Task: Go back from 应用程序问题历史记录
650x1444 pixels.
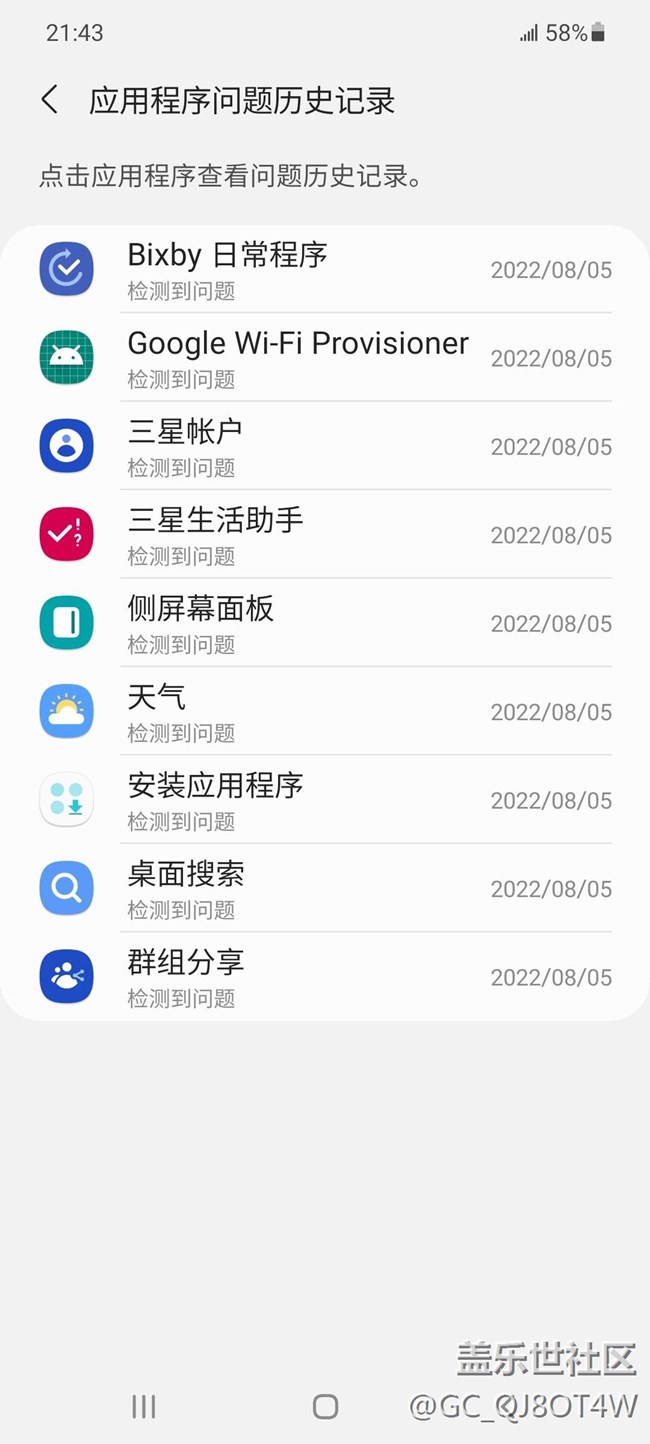Action: click(x=49, y=100)
